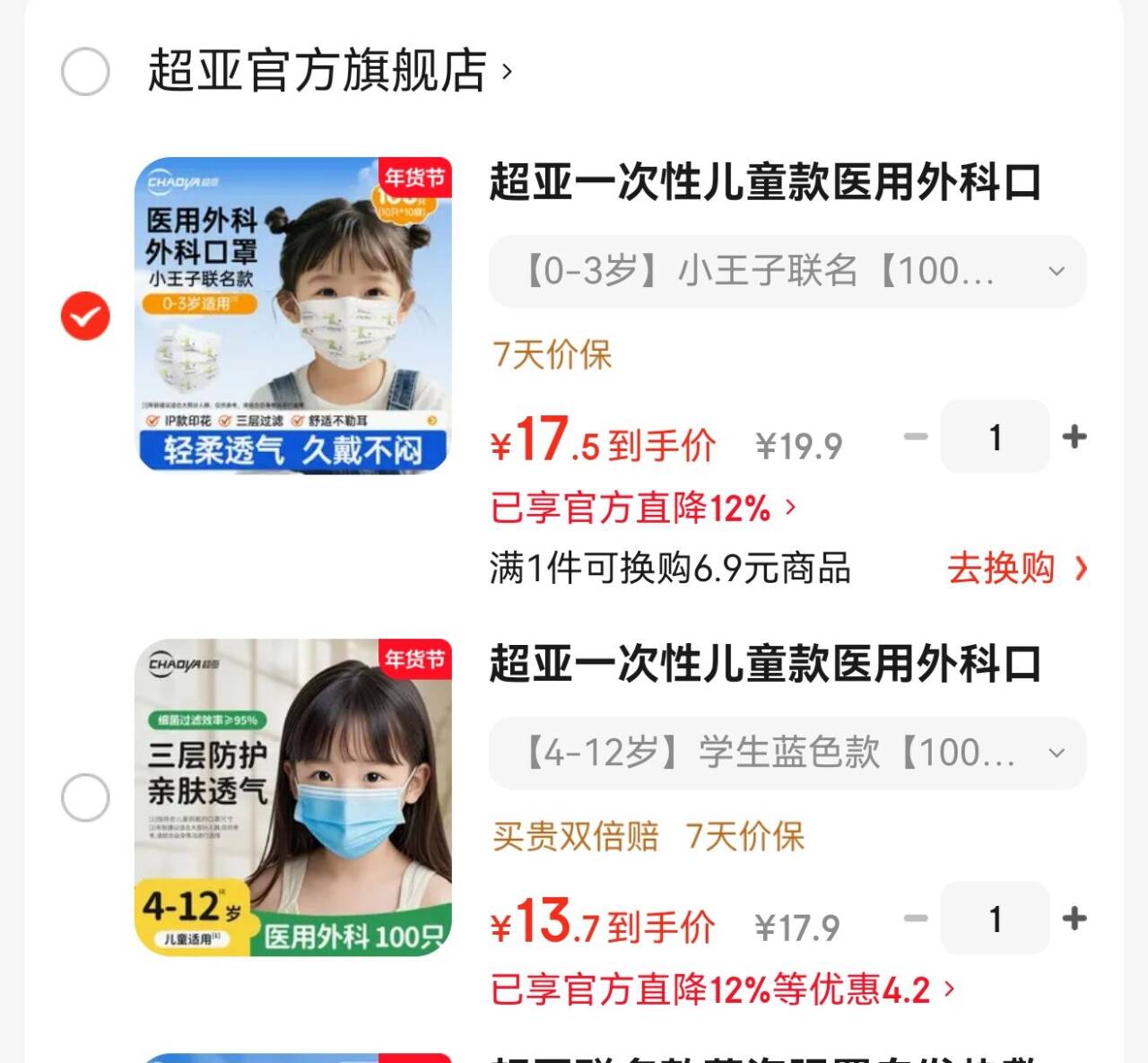Screen dimensions: 1148x1063
Task: Open the 4-12岁 blue mask product image
Action: pyautogui.click(x=293, y=797)
